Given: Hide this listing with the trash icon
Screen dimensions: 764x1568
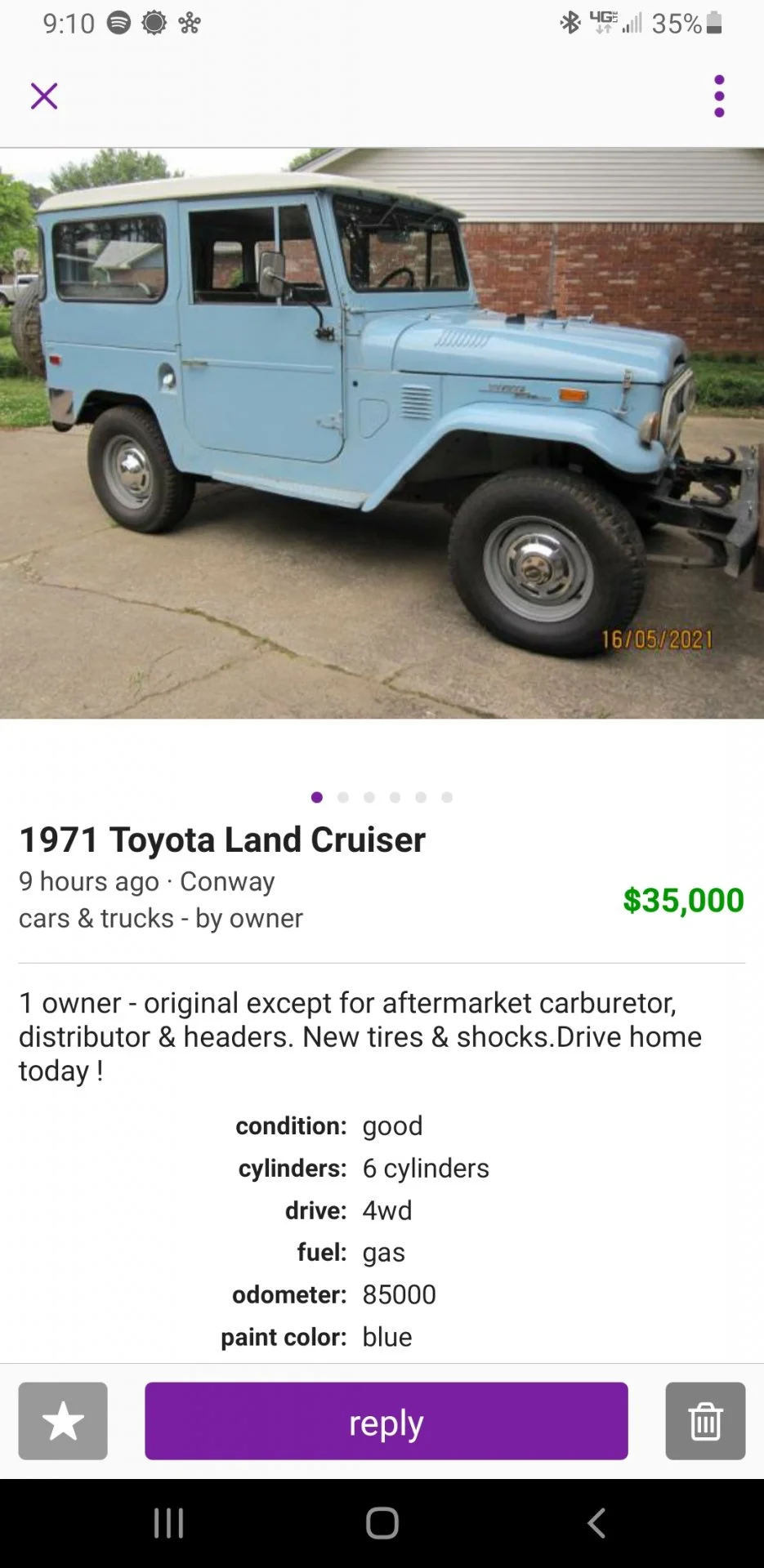Looking at the screenshot, I should (705, 1421).
